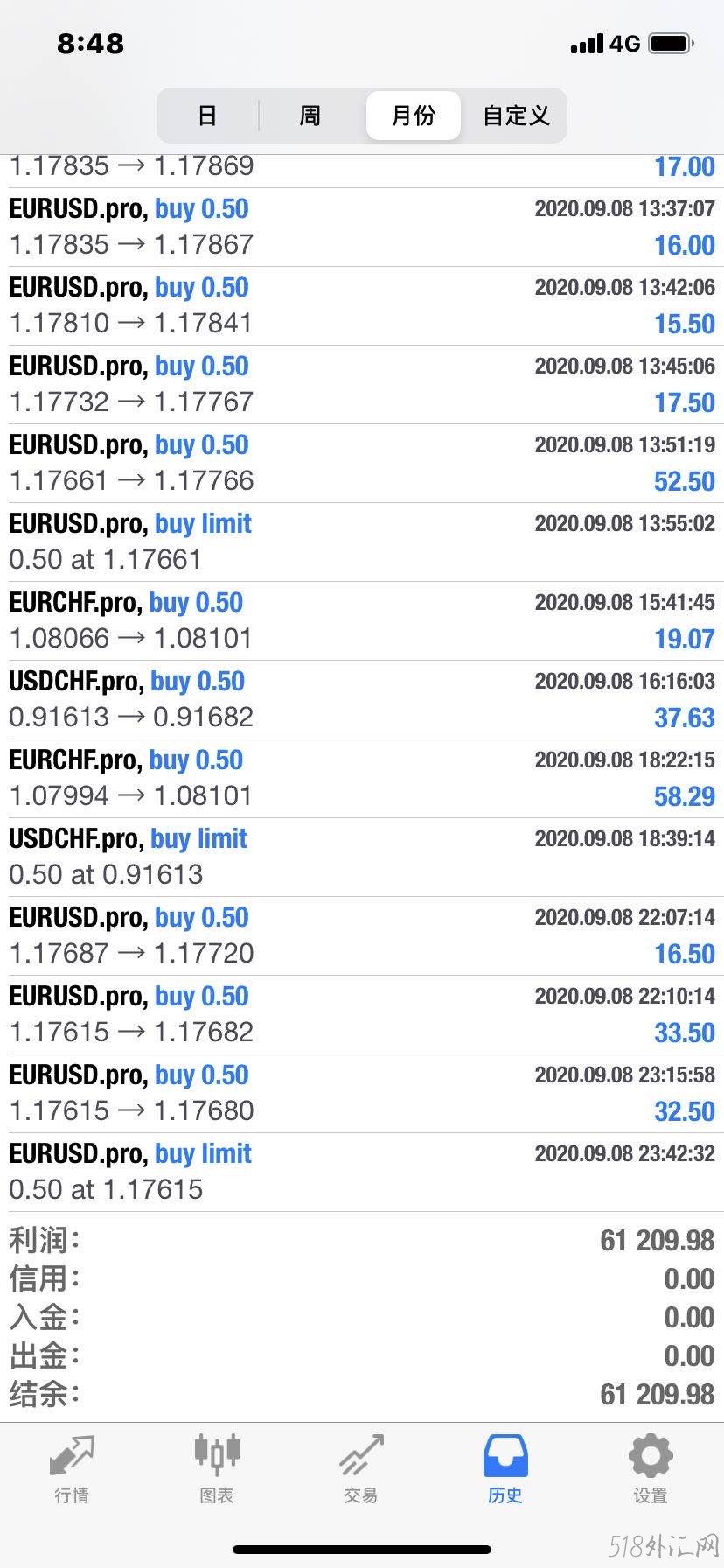The height and width of the screenshot is (1568, 724).
Task: Open the EURCHF buy with profit 19.07
Action: click(x=362, y=620)
